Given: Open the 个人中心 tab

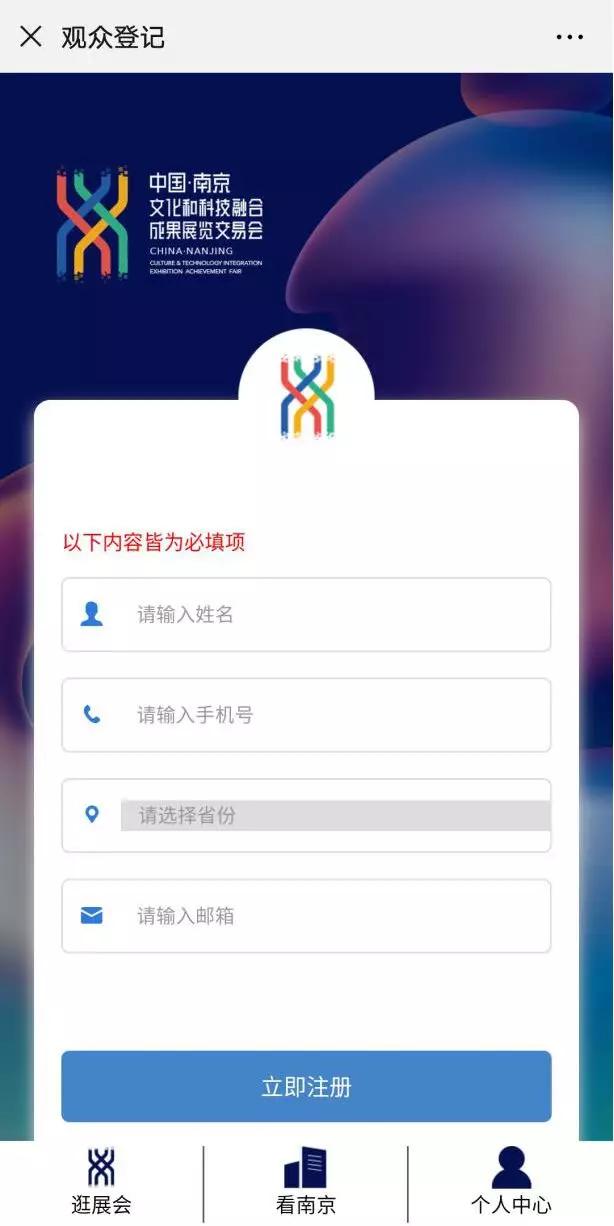Looking at the screenshot, I should (511, 1182).
